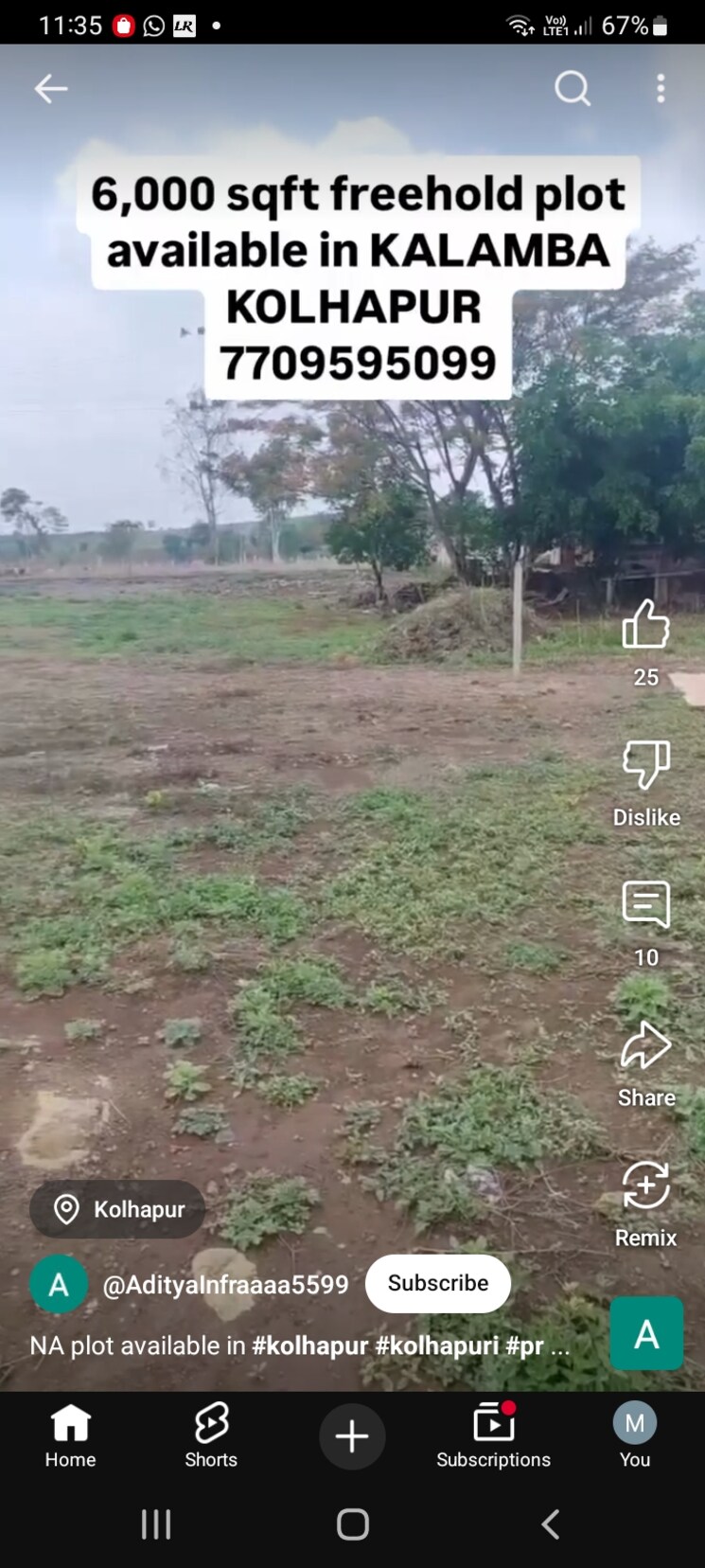Switch to the Home tab
This screenshot has height=1568, width=705.
(x=70, y=1435)
